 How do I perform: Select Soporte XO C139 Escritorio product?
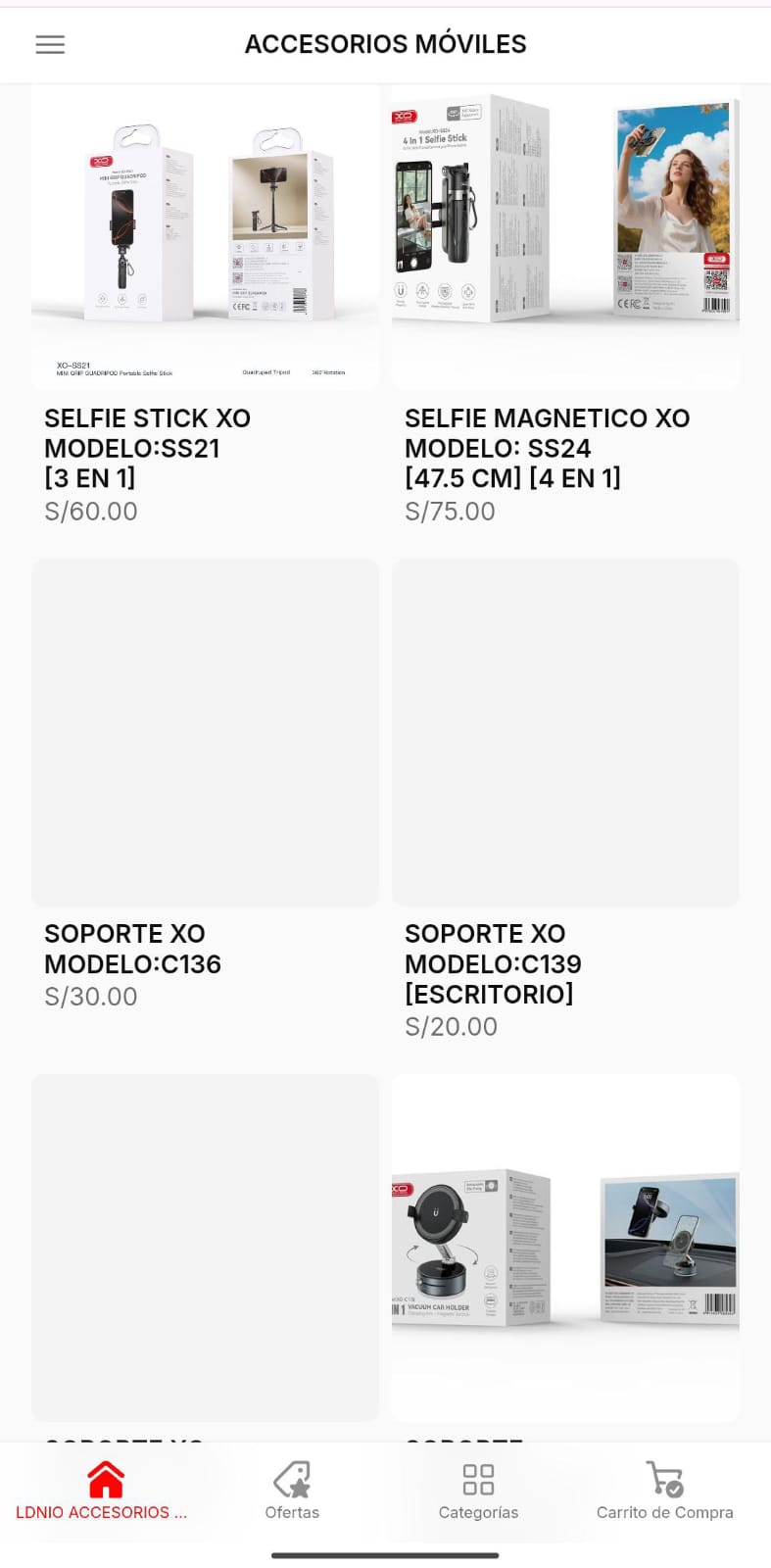(565, 733)
